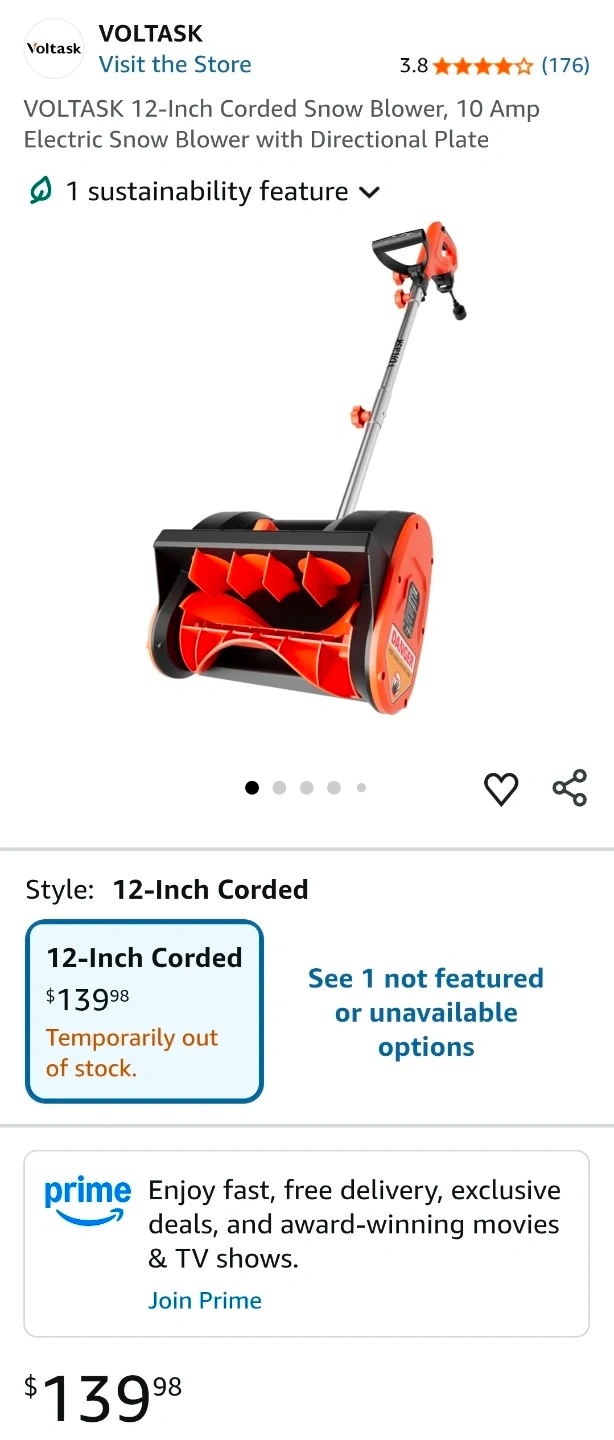614x1440 pixels.
Task: Share this product listing
Action: coord(570,788)
